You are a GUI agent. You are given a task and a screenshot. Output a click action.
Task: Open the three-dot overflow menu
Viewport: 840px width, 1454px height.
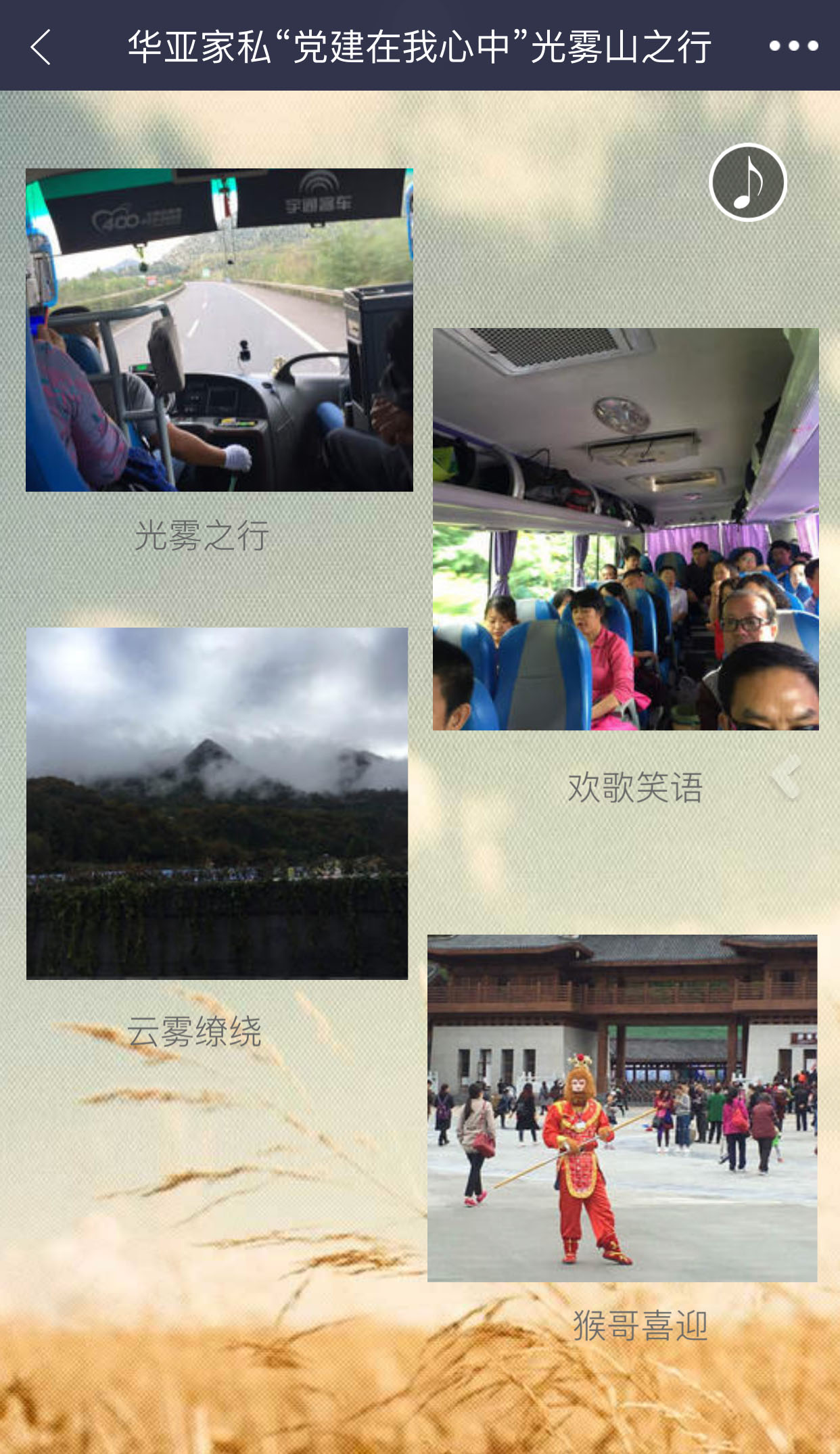point(793,46)
